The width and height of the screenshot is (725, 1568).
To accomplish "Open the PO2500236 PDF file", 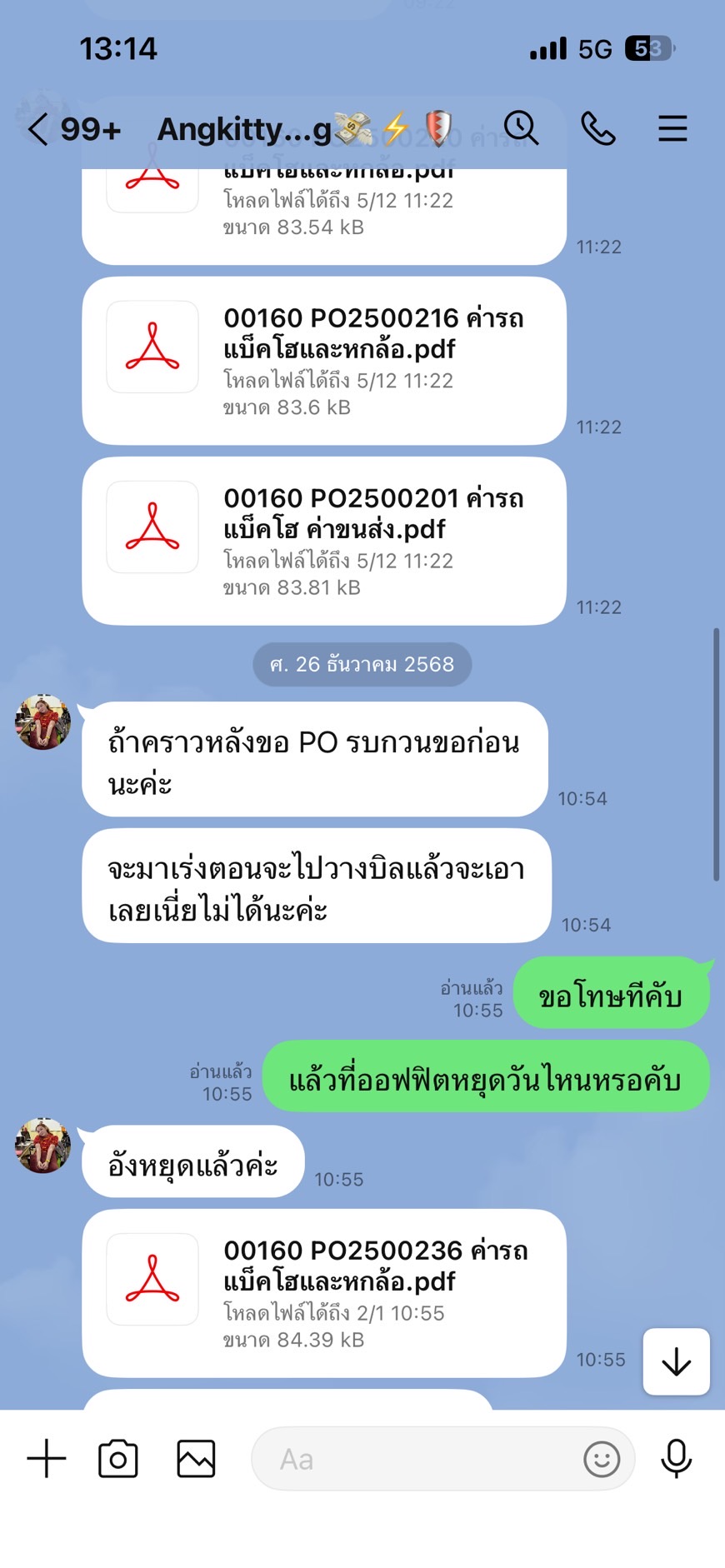I will point(324,1292).
